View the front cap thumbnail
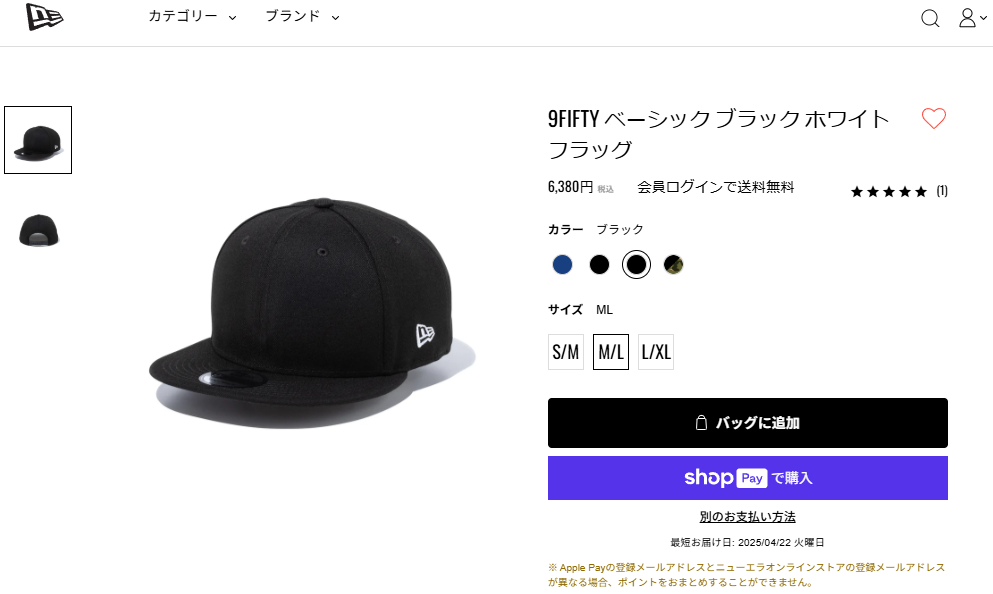 [38, 140]
